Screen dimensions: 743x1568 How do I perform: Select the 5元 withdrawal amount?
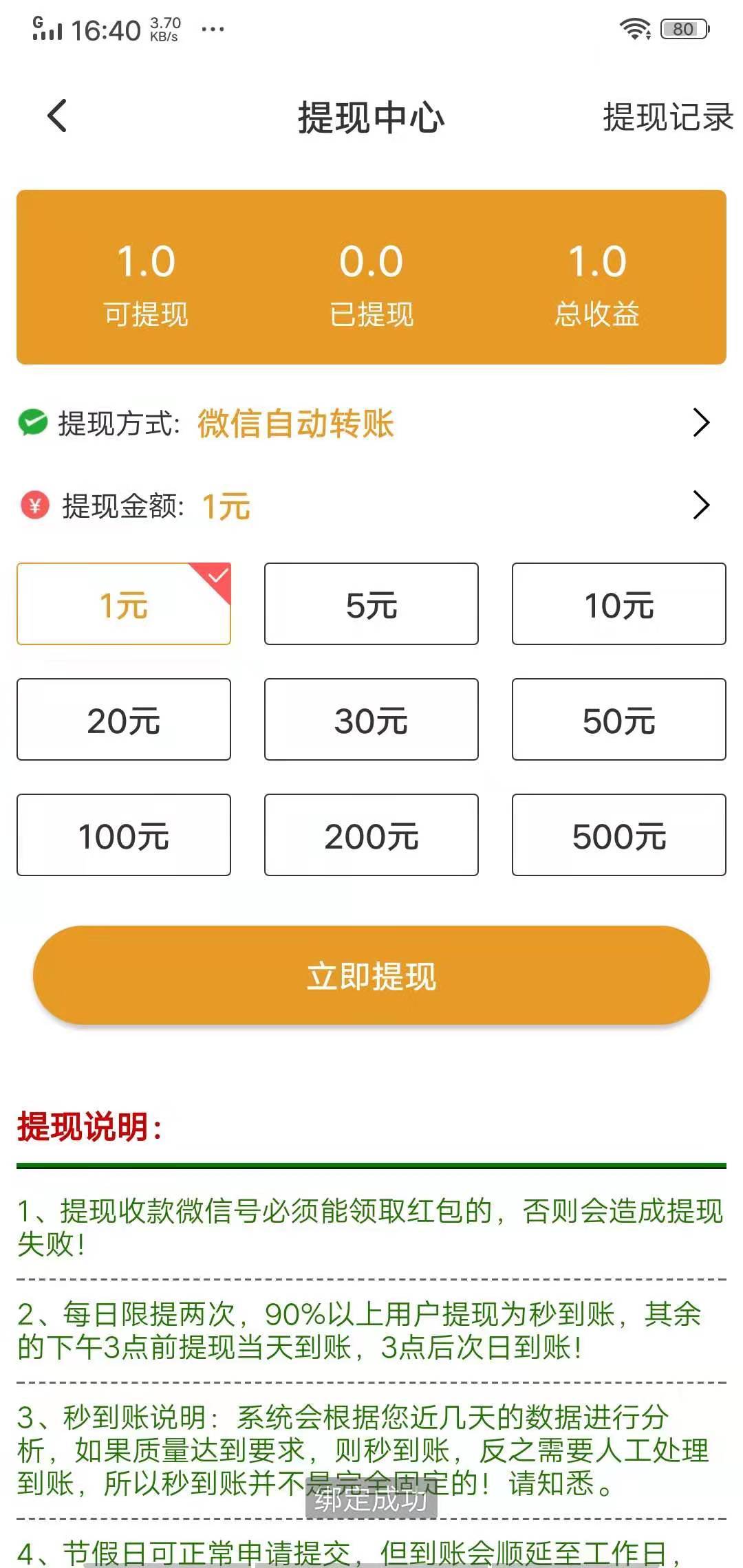coord(371,604)
